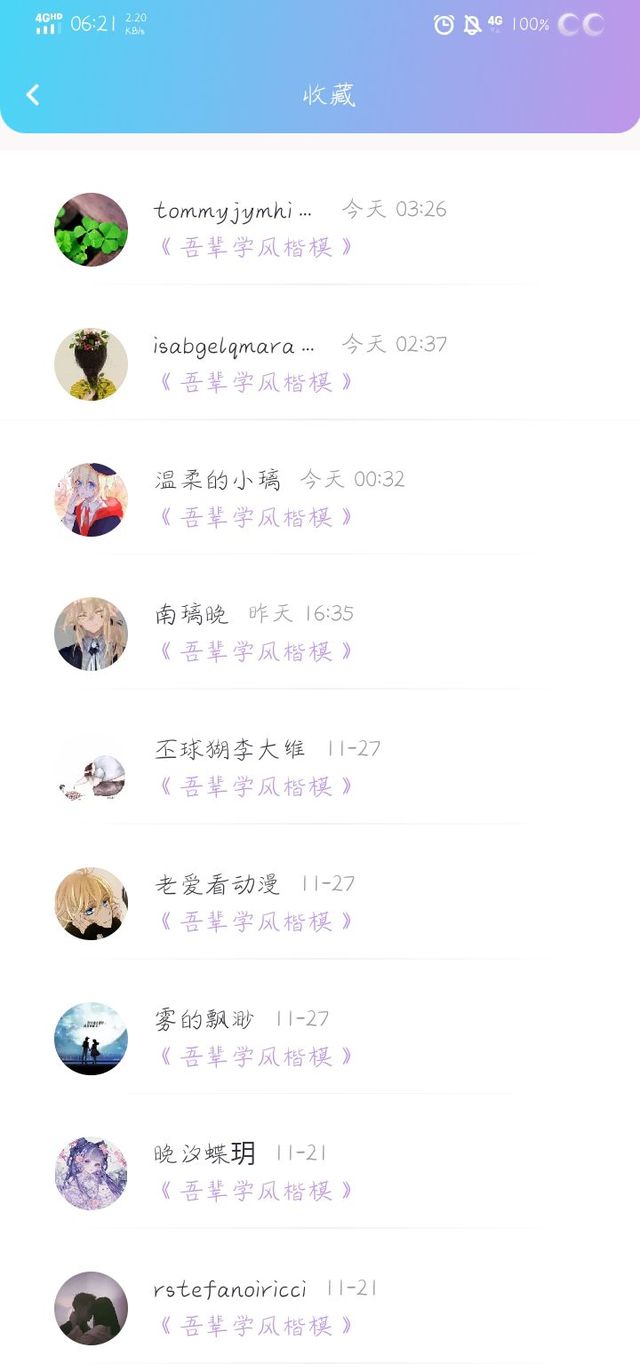Open the entry by 老爱看动漫

[320, 904]
